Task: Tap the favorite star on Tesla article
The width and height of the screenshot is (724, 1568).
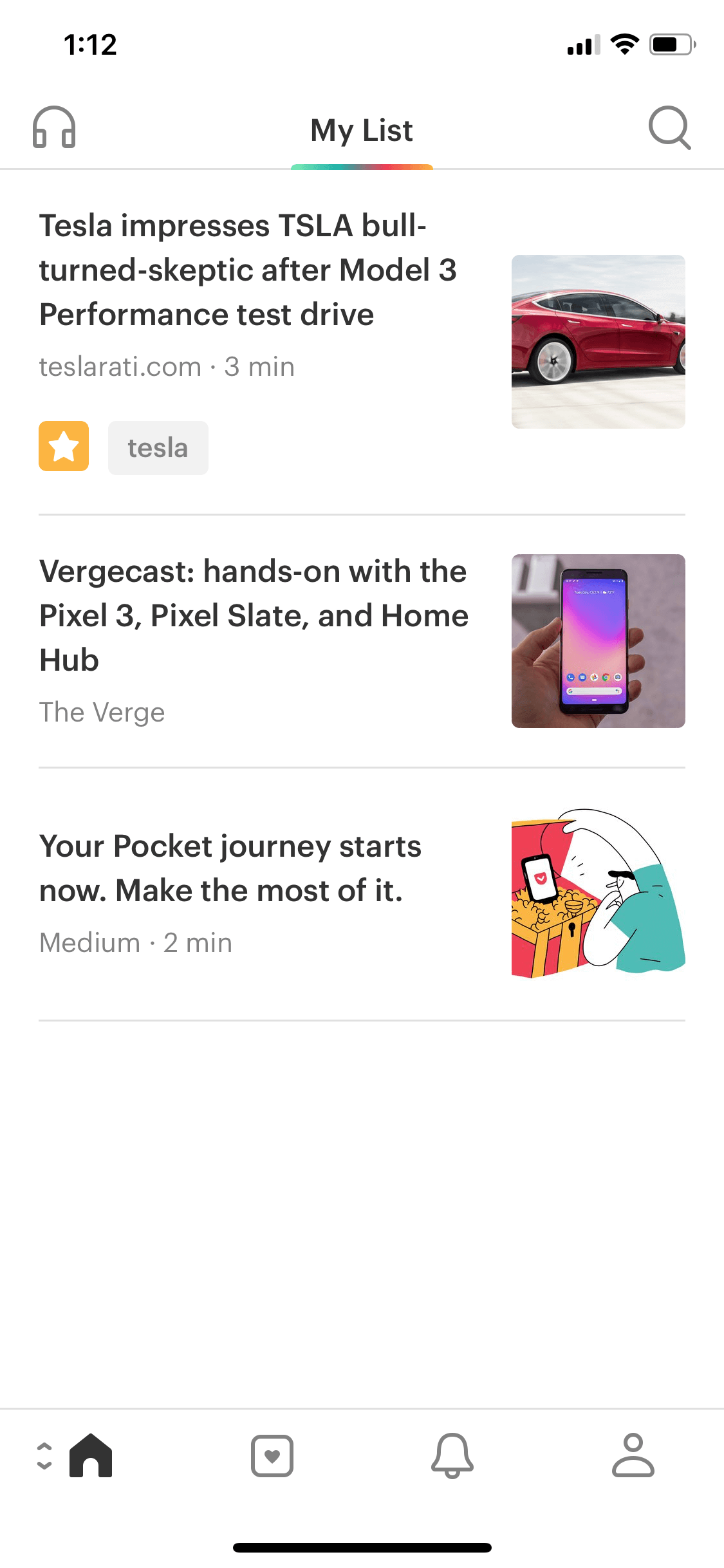Action: [x=64, y=446]
